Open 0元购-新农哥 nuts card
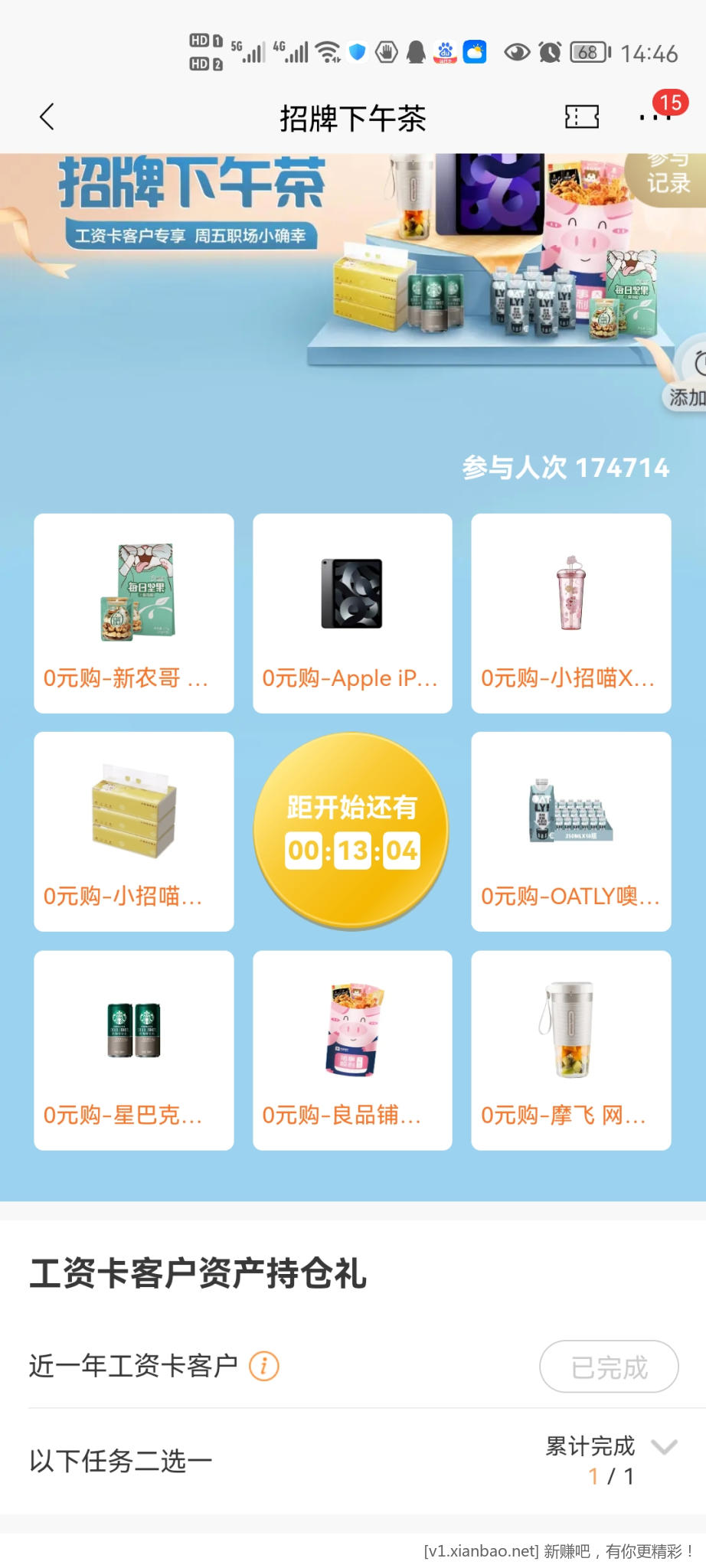This screenshot has width=706, height=1568. [134, 613]
